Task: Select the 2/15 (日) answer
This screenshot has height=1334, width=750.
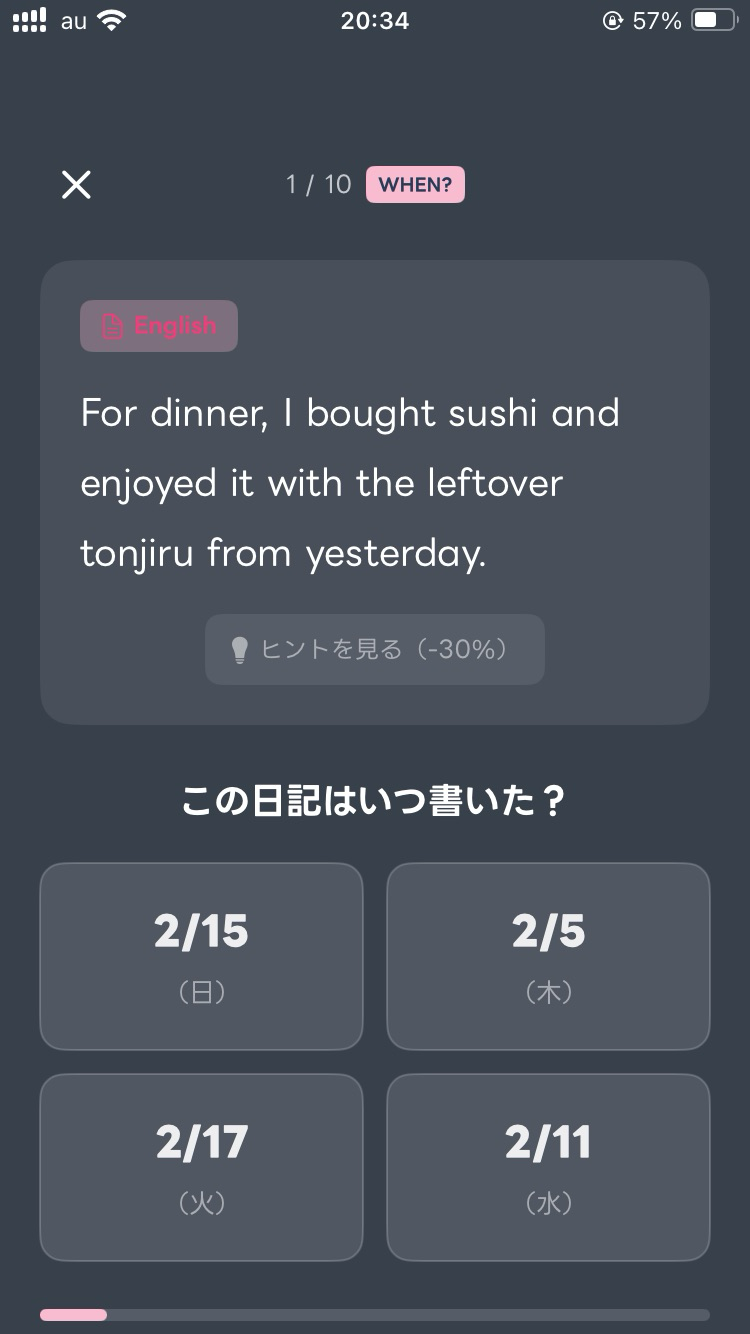Action: coord(201,955)
